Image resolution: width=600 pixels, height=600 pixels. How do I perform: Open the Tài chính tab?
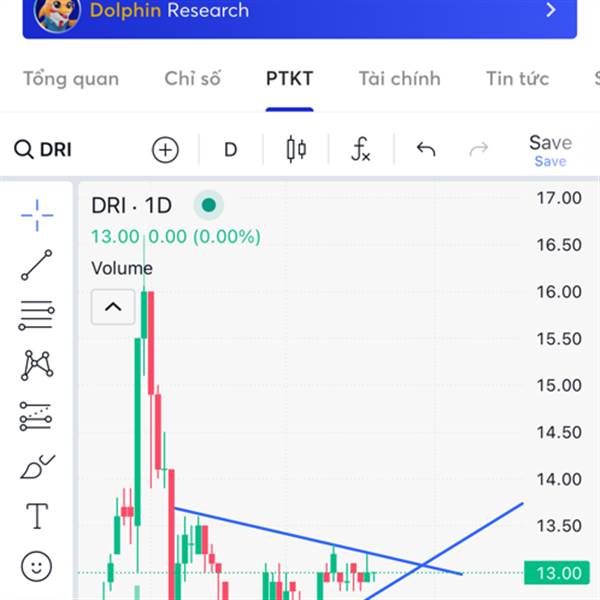pyautogui.click(x=399, y=78)
